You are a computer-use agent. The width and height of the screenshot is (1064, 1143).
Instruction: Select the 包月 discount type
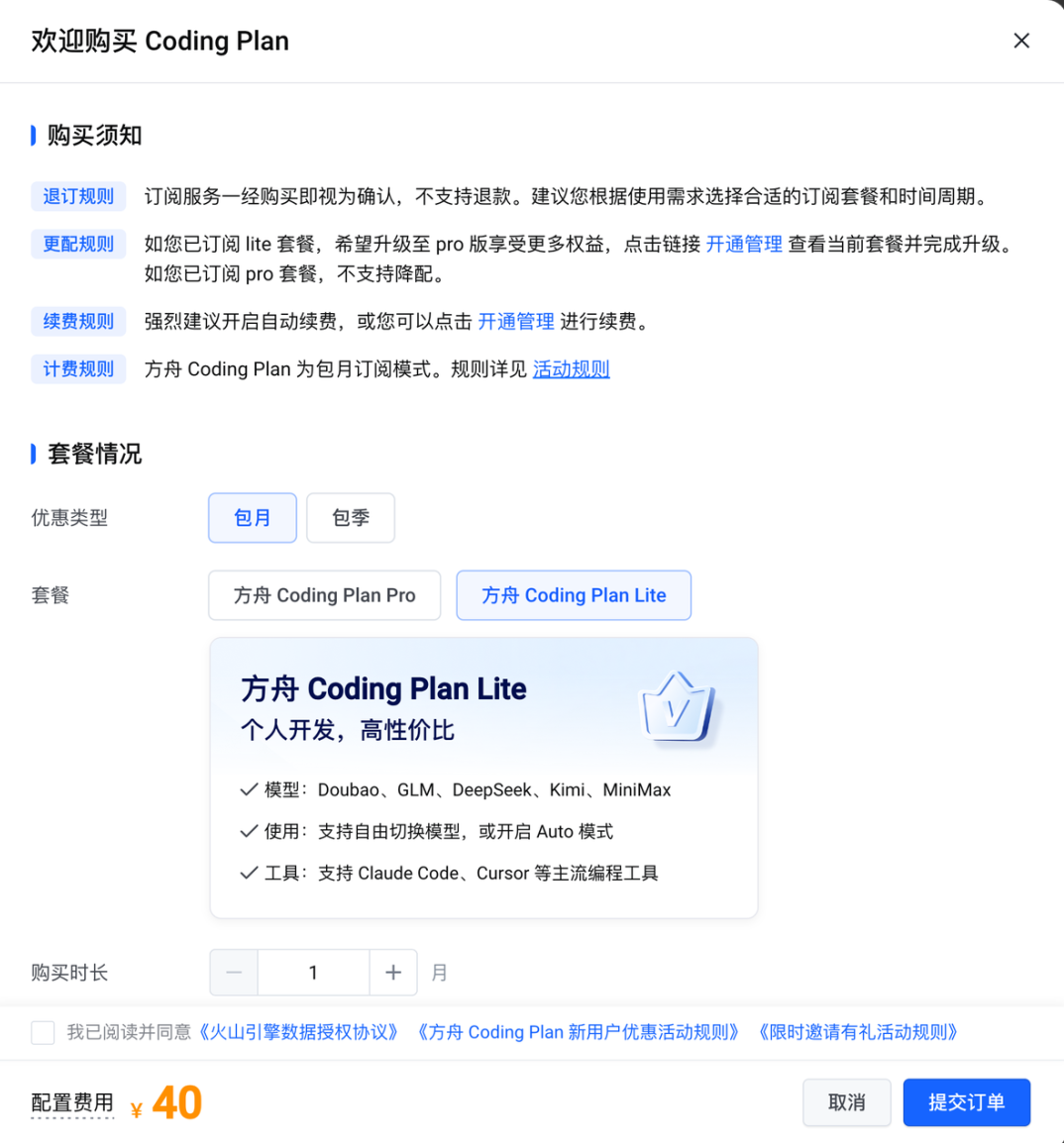253,518
